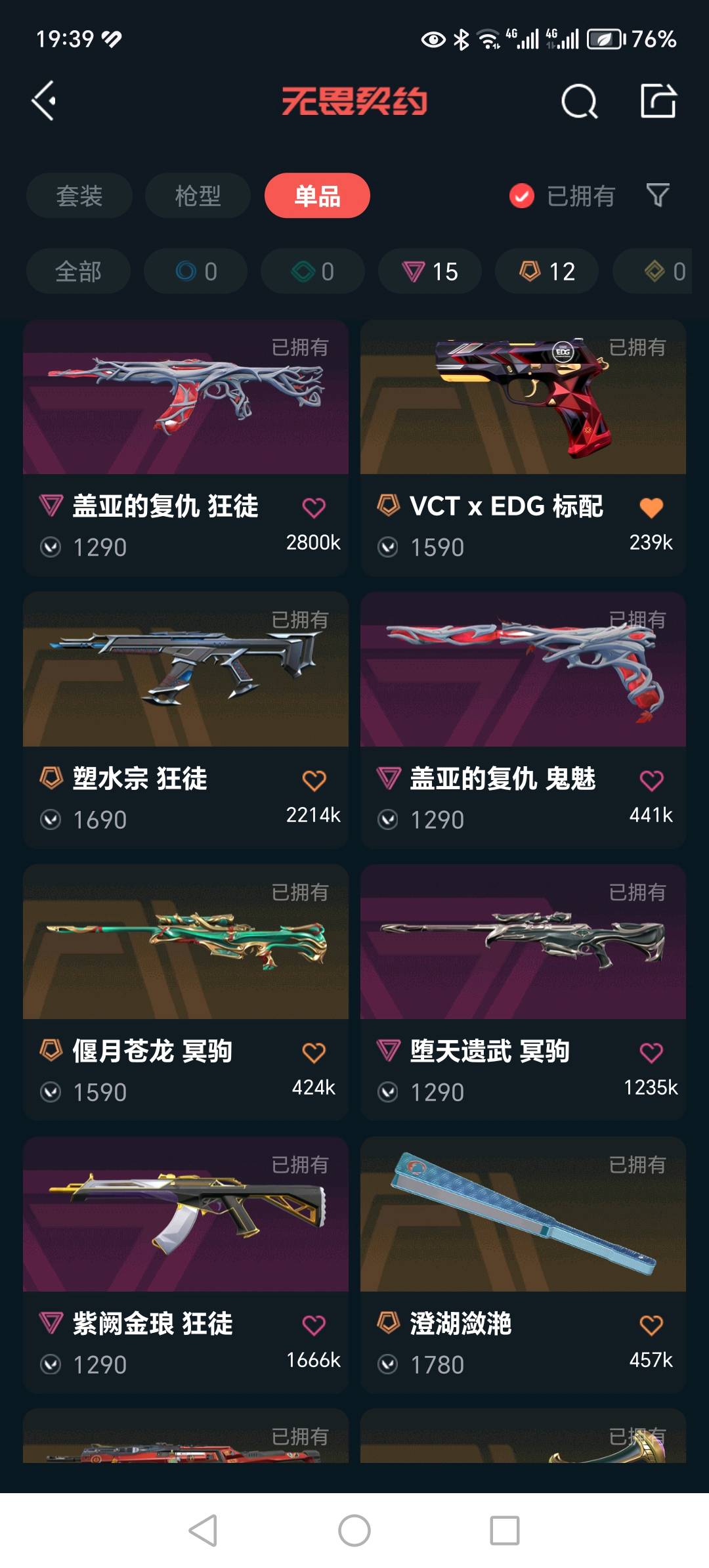Like the 塑水宗 狂徒 skin
This screenshot has width=709, height=1568.
coord(314,780)
